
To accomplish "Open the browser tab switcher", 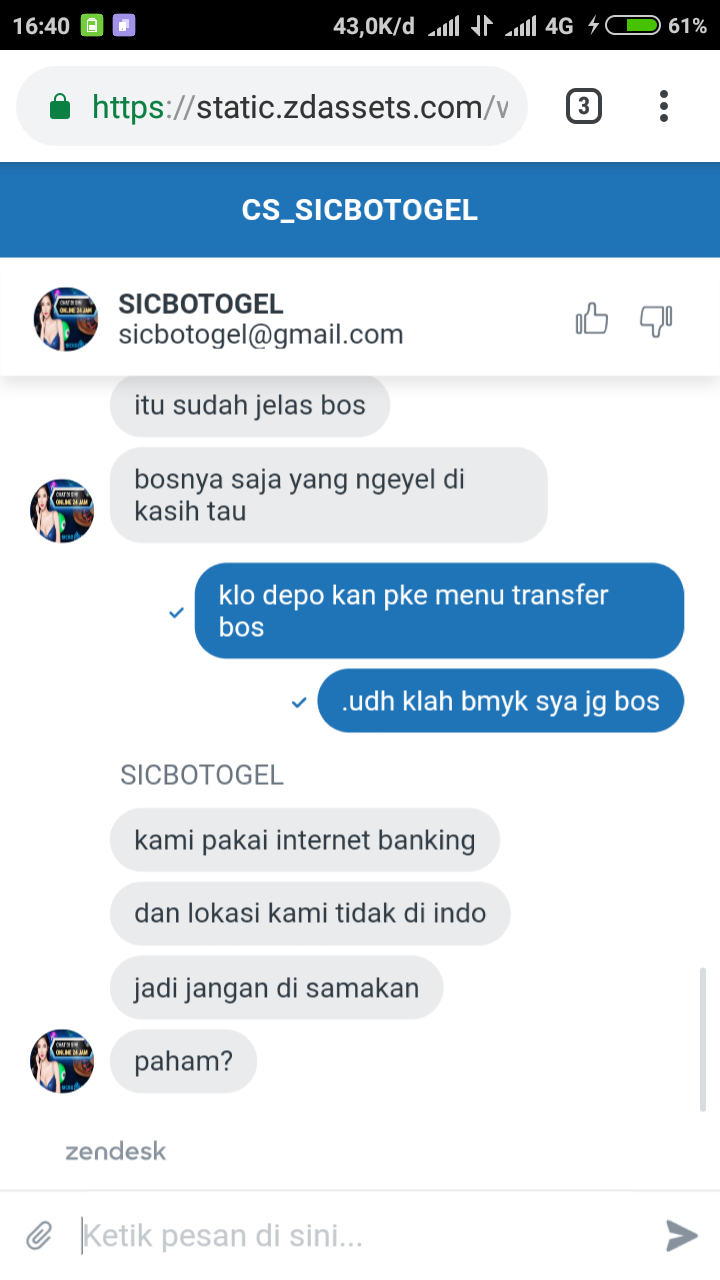I will point(584,106).
